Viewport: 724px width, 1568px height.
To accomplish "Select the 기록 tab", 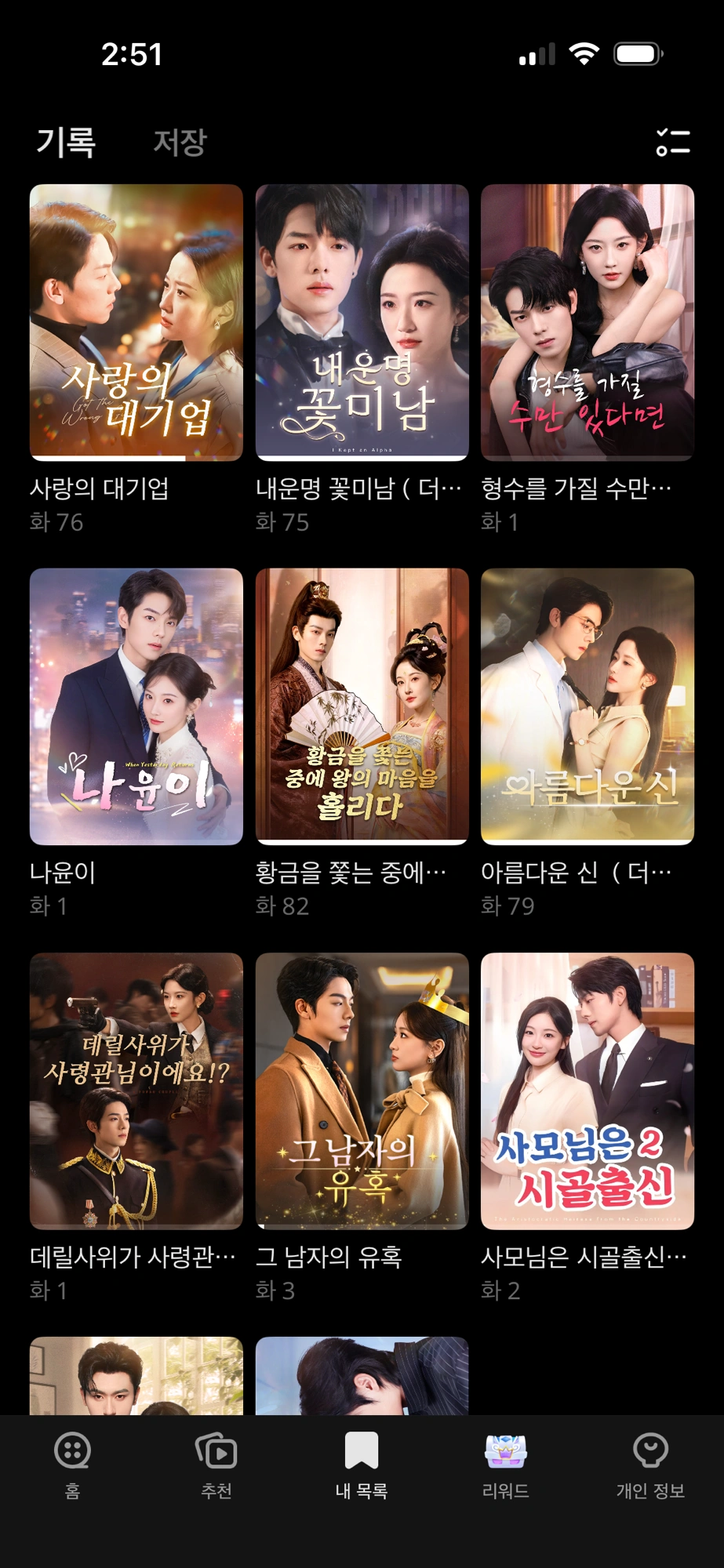I will 67,142.
